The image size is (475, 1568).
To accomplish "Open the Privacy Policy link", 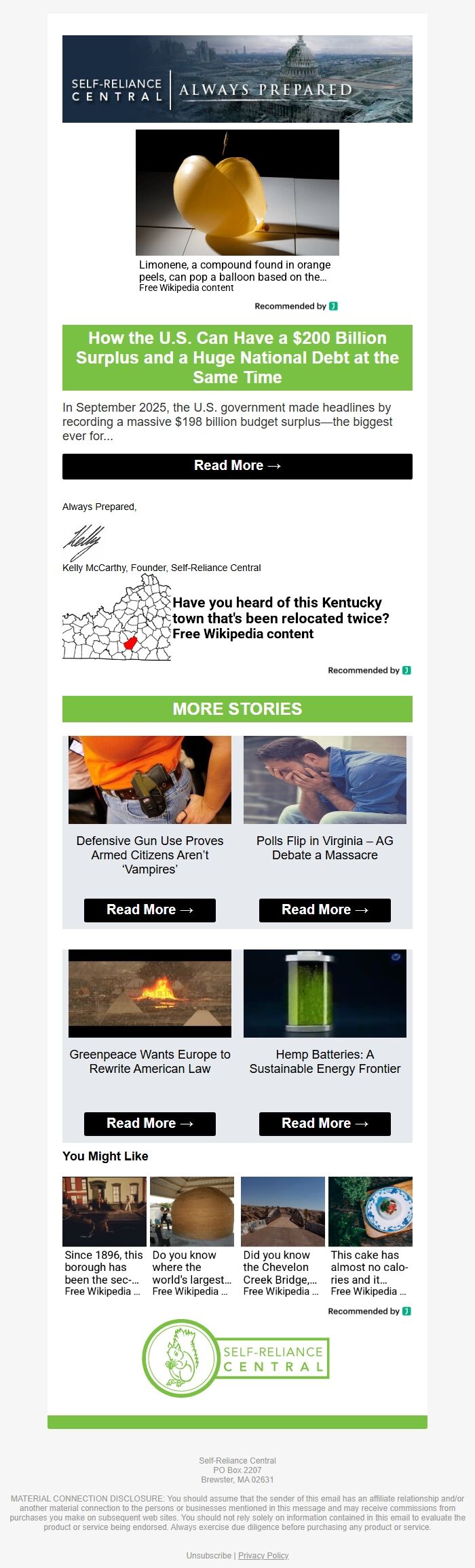I will (263, 1556).
